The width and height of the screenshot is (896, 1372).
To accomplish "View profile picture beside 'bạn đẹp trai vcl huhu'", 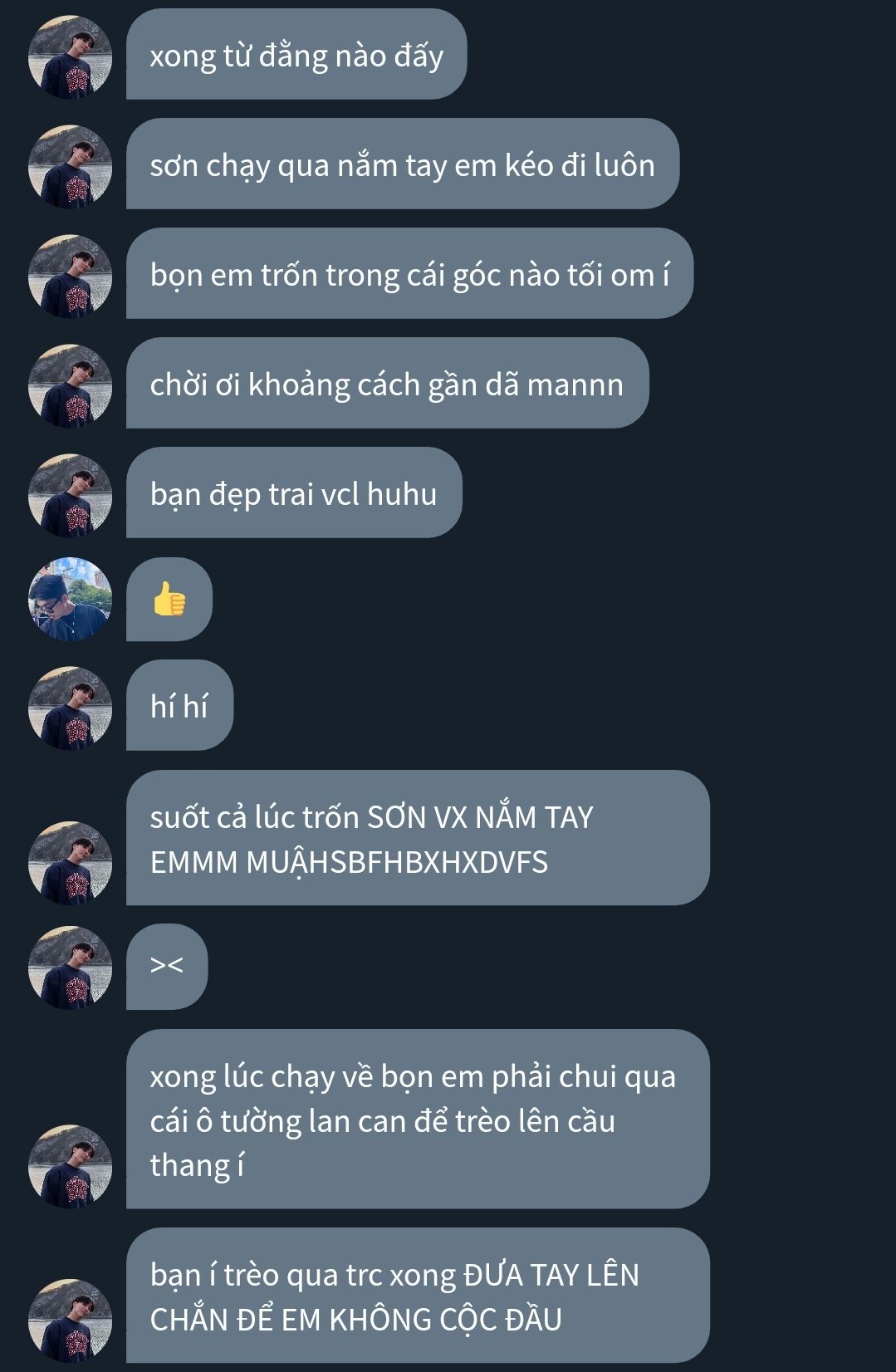I will (71, 496).
